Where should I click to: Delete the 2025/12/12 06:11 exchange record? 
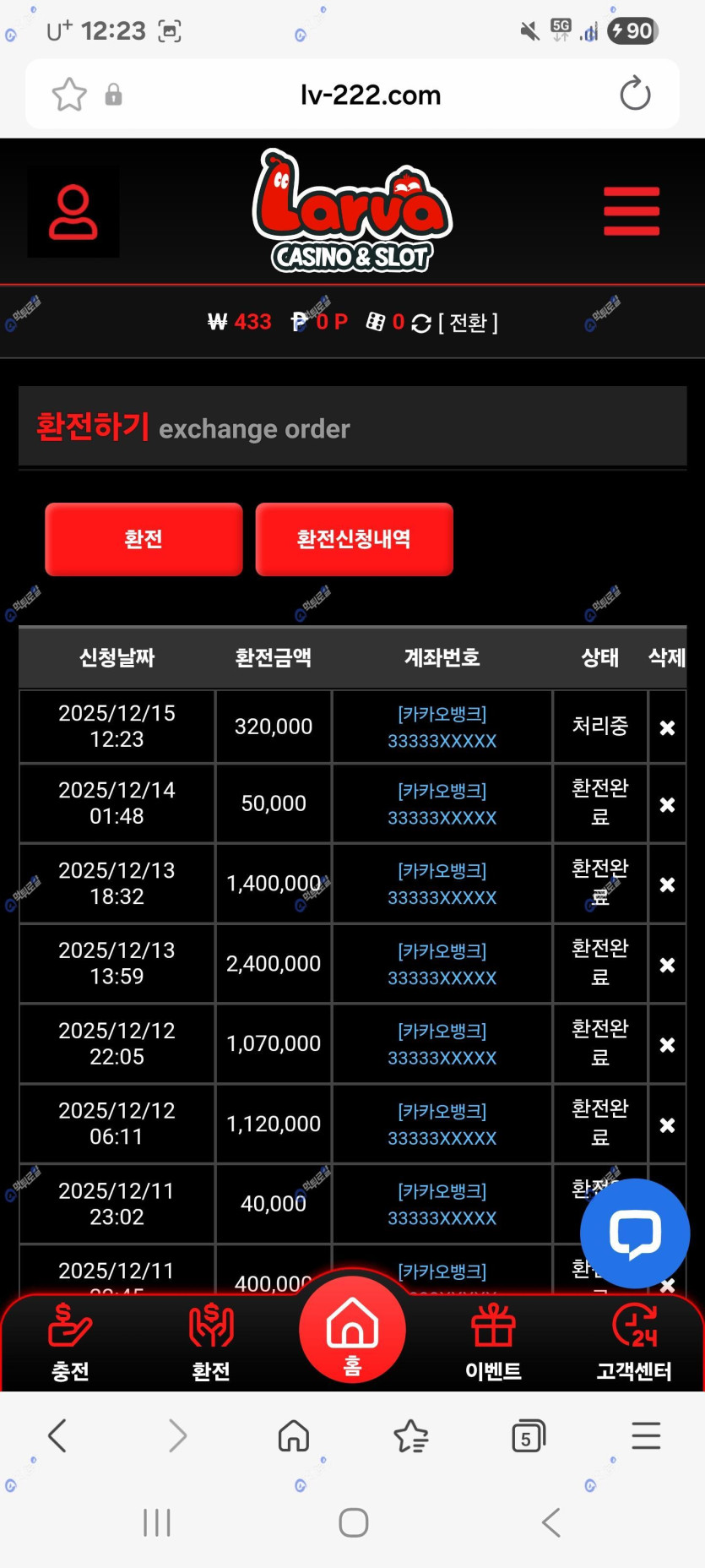pyautogui.click(x=667, y=1125)
